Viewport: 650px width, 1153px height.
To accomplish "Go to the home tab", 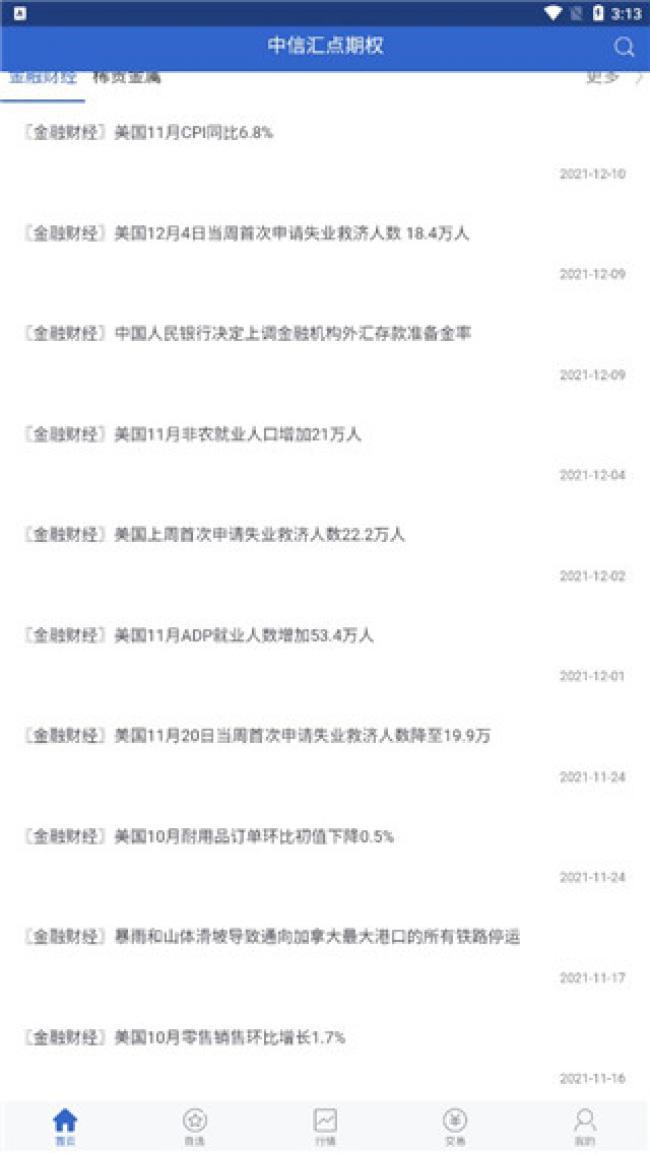I will 65,1127.
